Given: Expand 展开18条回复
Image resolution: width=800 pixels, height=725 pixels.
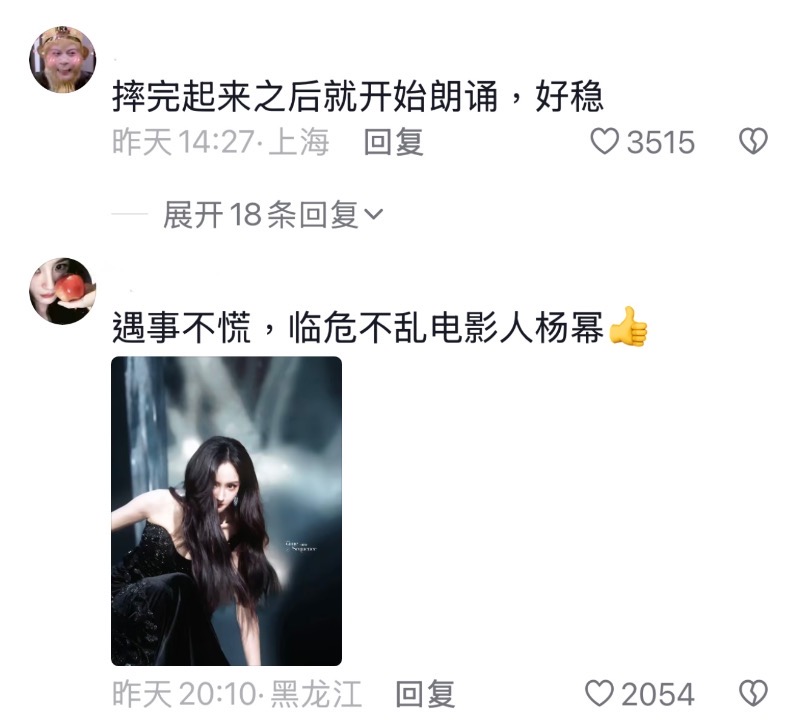Looking at the screenshot, I should pyautogui.click(x=272, y=214).
